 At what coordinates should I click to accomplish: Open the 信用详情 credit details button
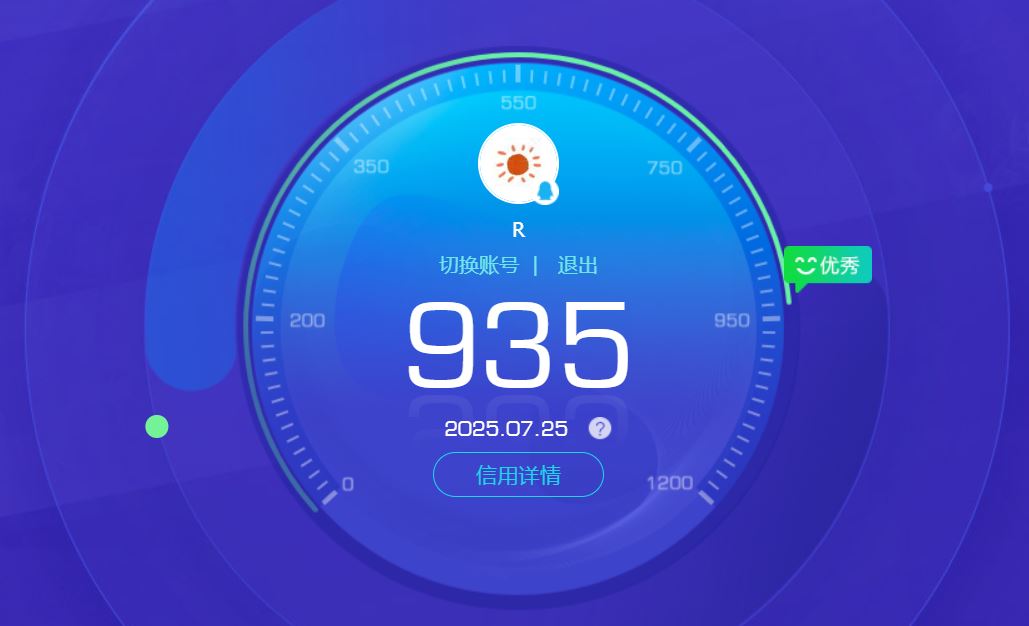pyautogui.click(x=518, y=475)
